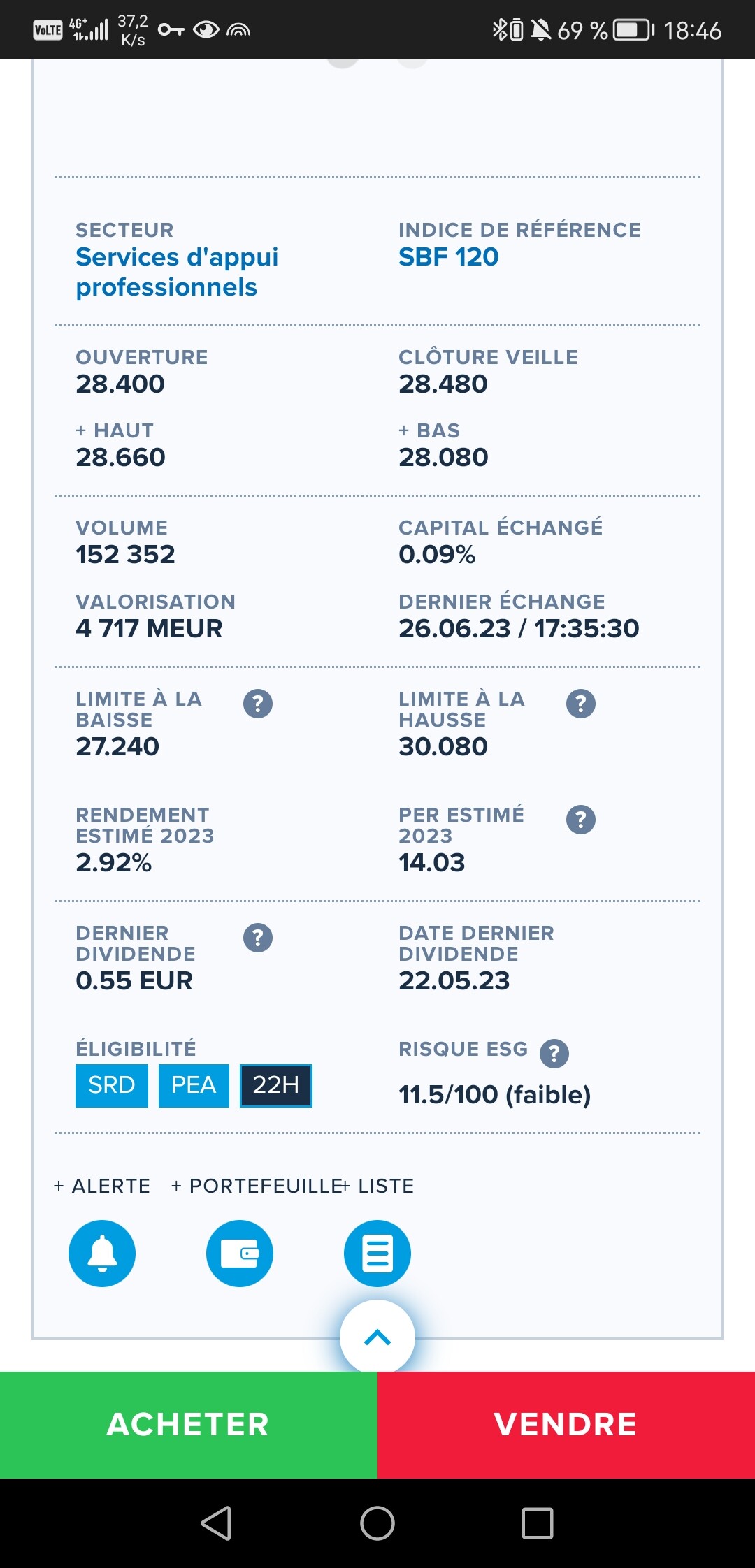Create an alert with the bell icon
The image size is (755, 1568).
[x=102, y=1254]
